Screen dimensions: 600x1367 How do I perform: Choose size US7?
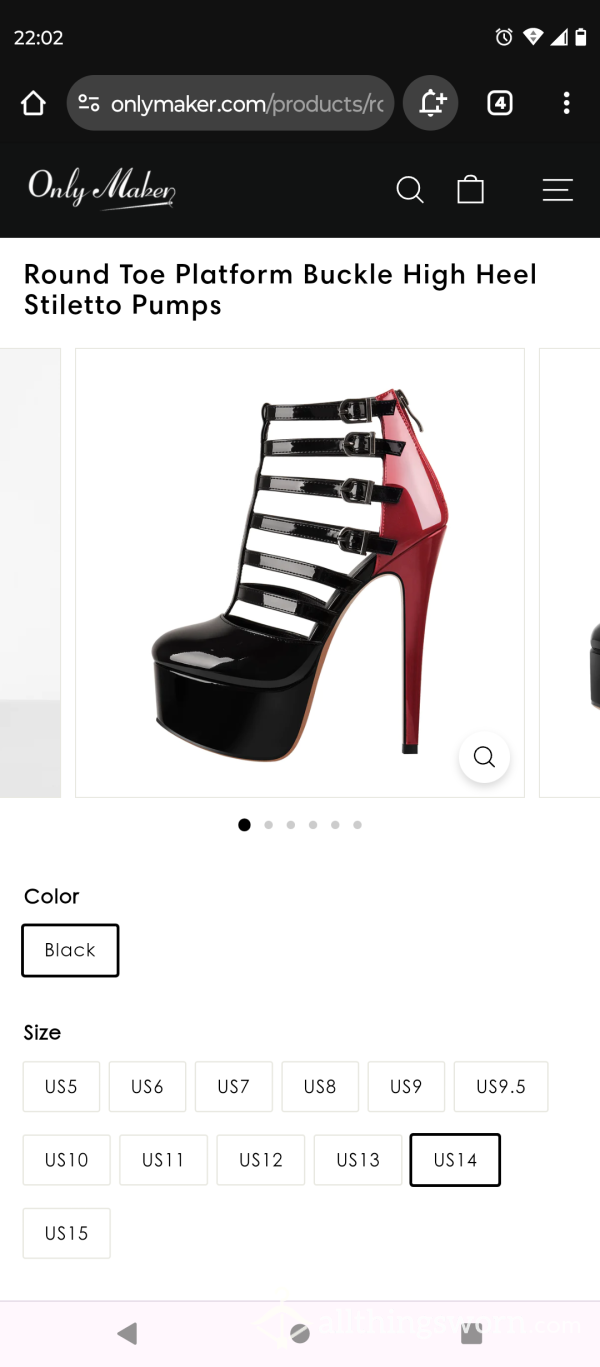click(233, 1087)
